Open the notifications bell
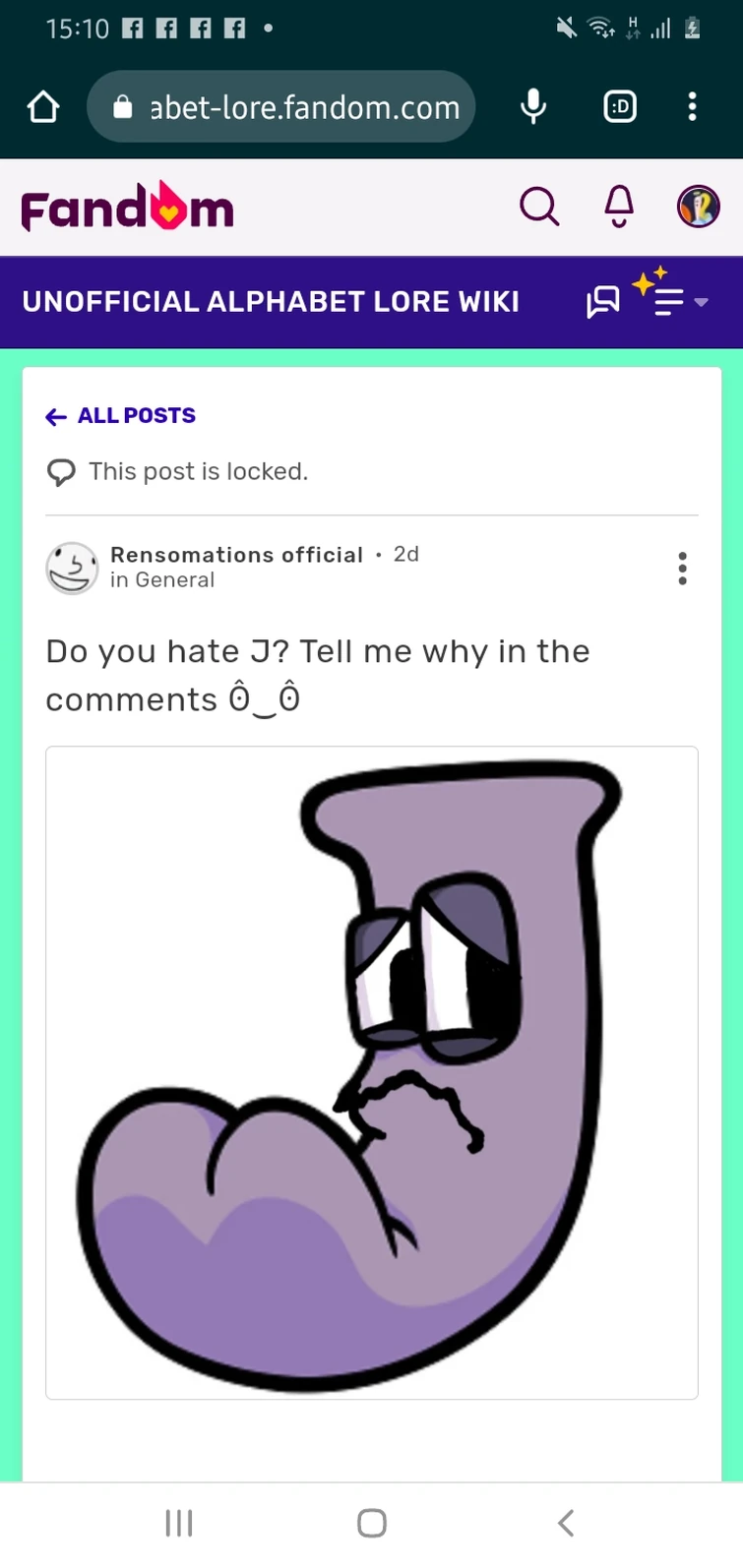The height and width of the screenshot is (1568, 743). click(617, 208)
